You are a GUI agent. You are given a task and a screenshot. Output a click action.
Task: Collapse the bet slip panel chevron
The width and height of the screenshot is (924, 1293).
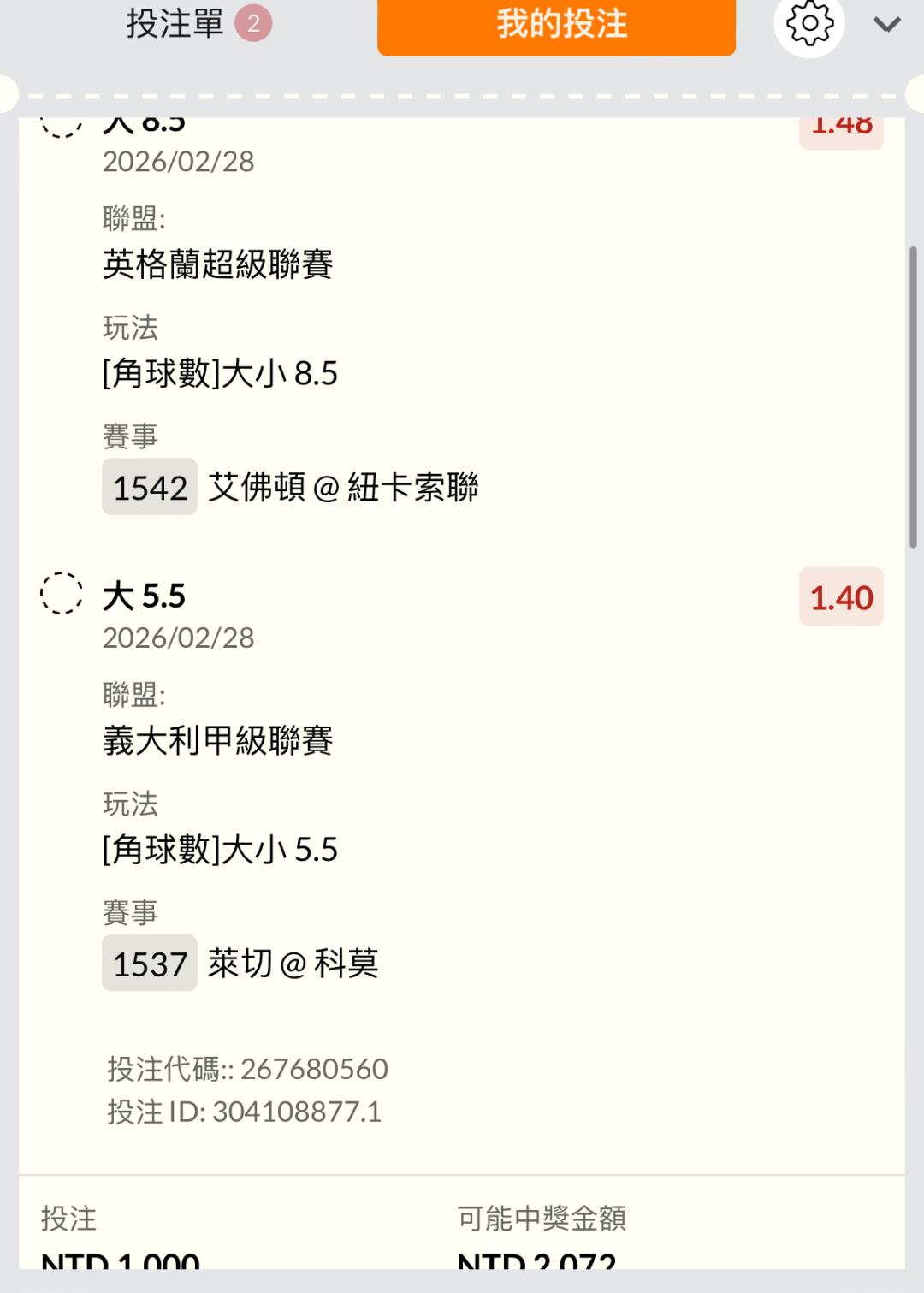click(x=887, y=24)
